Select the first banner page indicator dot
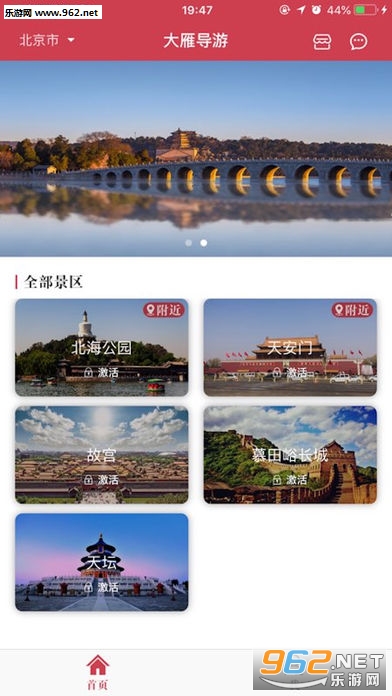The image size is (392, 696). click(189, 243)
